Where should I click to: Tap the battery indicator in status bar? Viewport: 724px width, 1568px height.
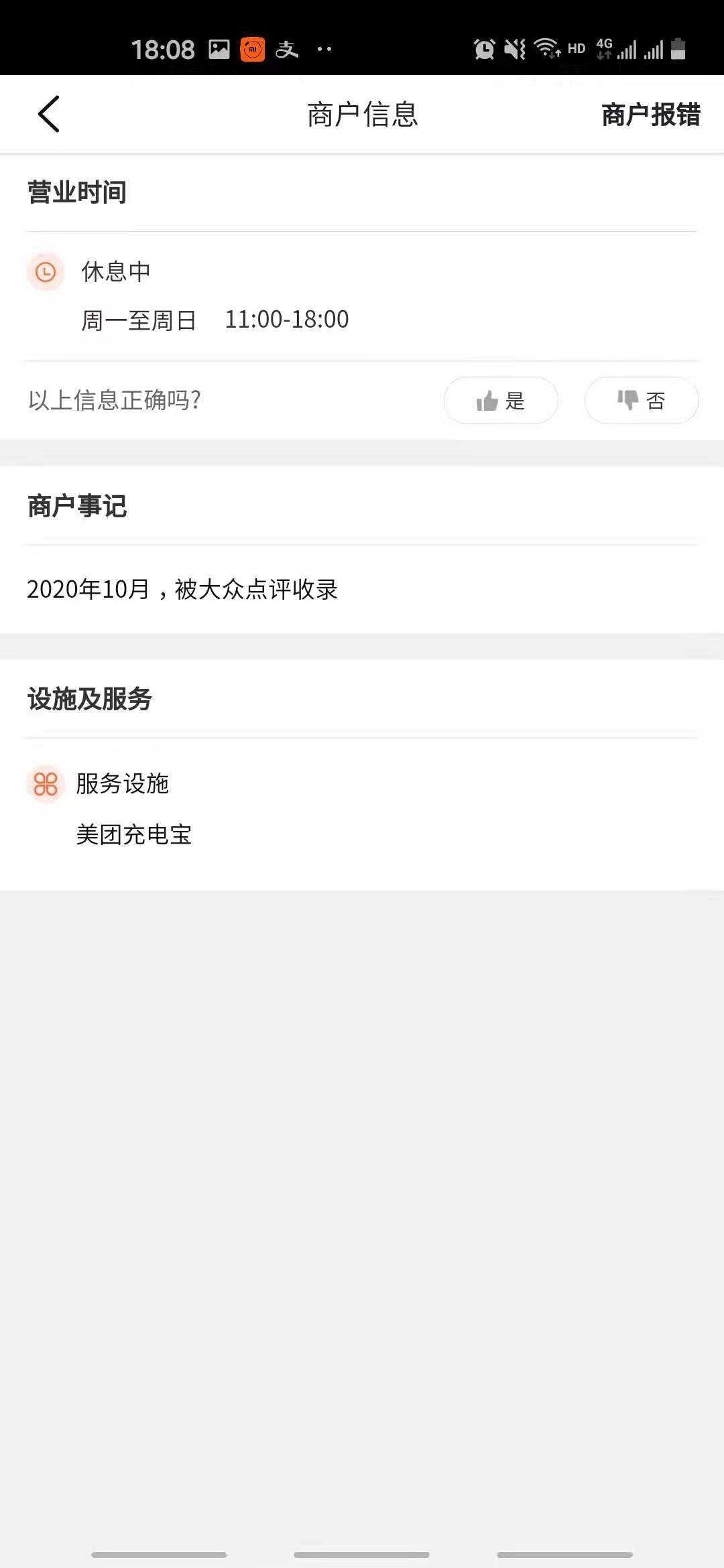[677, 48]
